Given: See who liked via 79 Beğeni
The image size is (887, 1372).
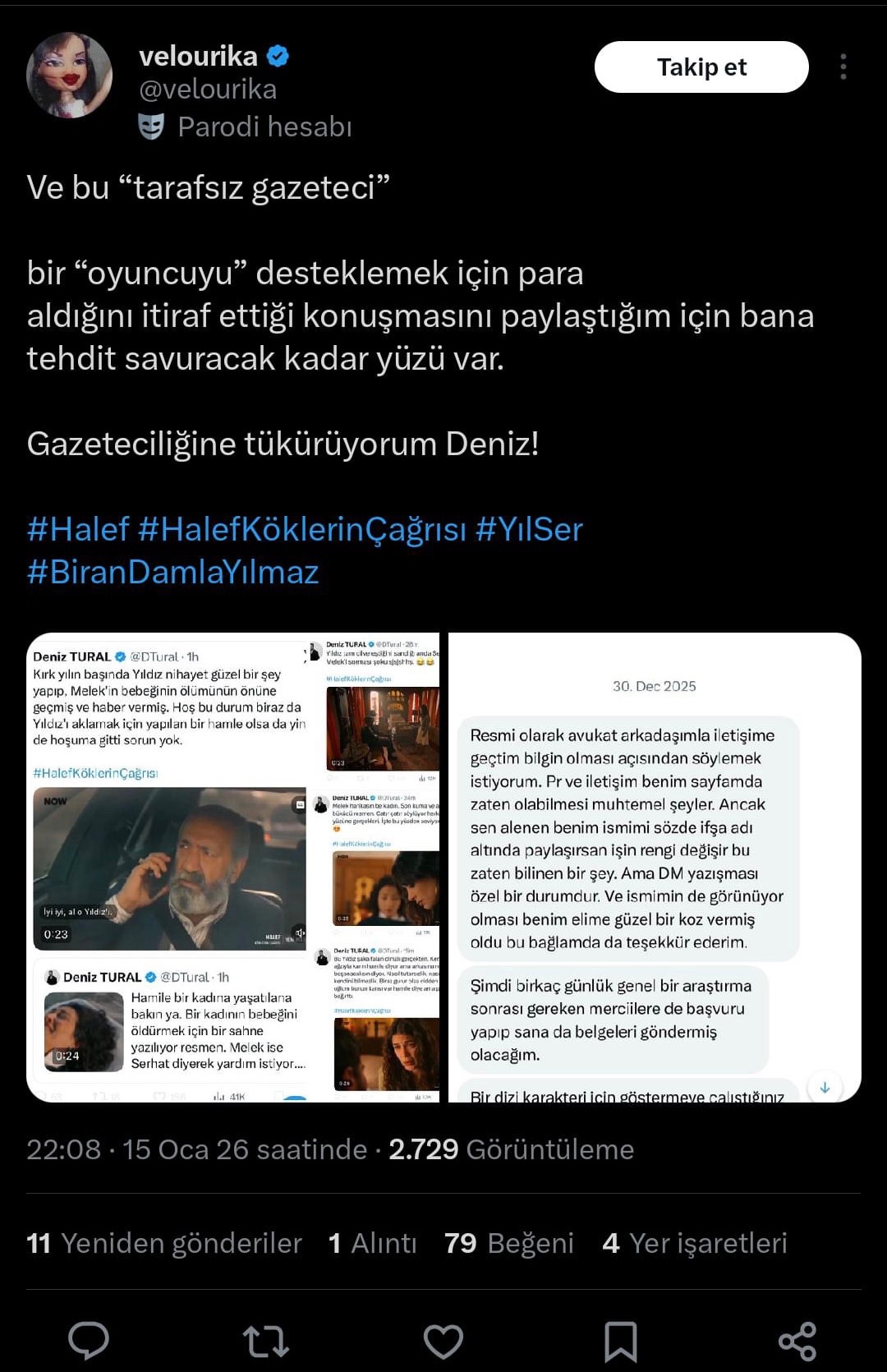Looking at the screenshot, I should [508, 1243].
